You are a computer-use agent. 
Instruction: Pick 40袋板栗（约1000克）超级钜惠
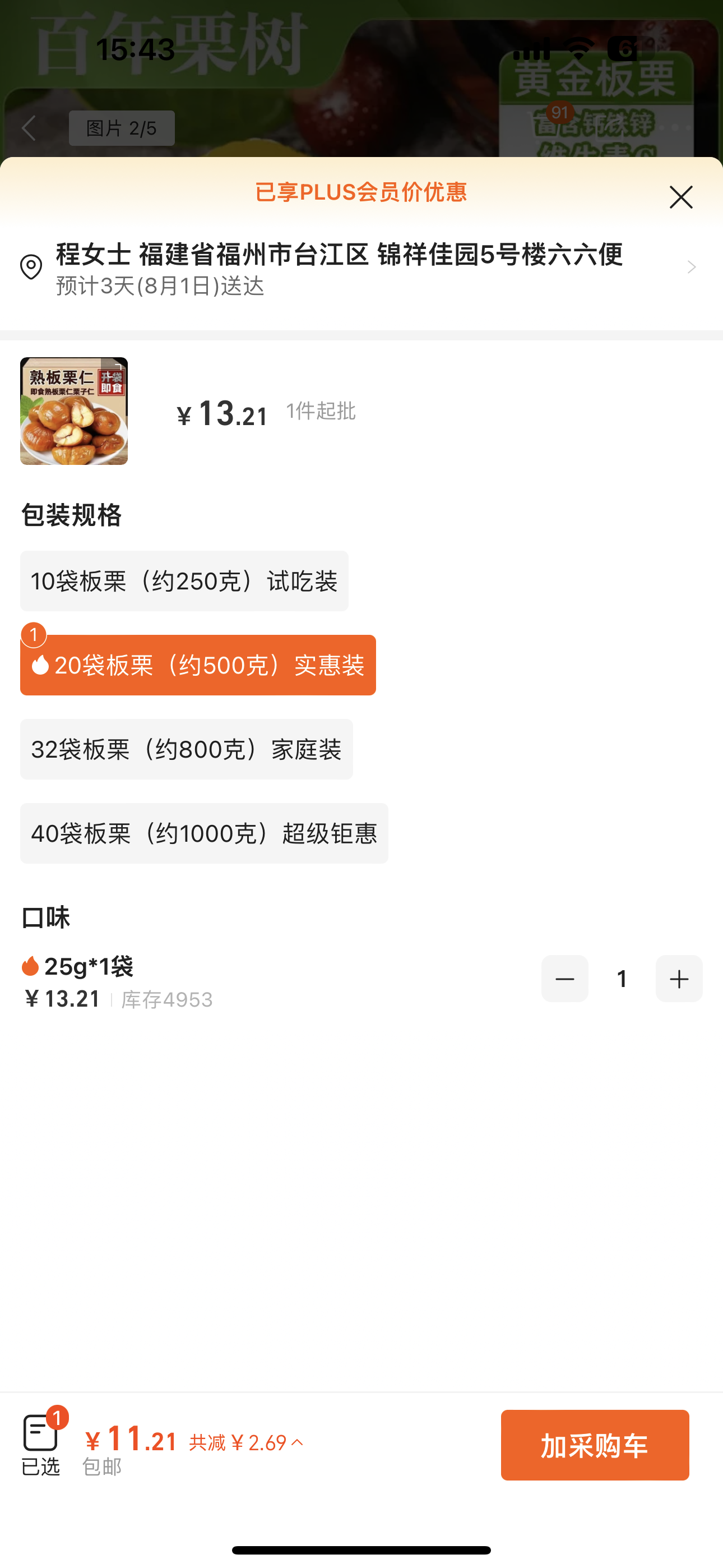tap(204, 833)
